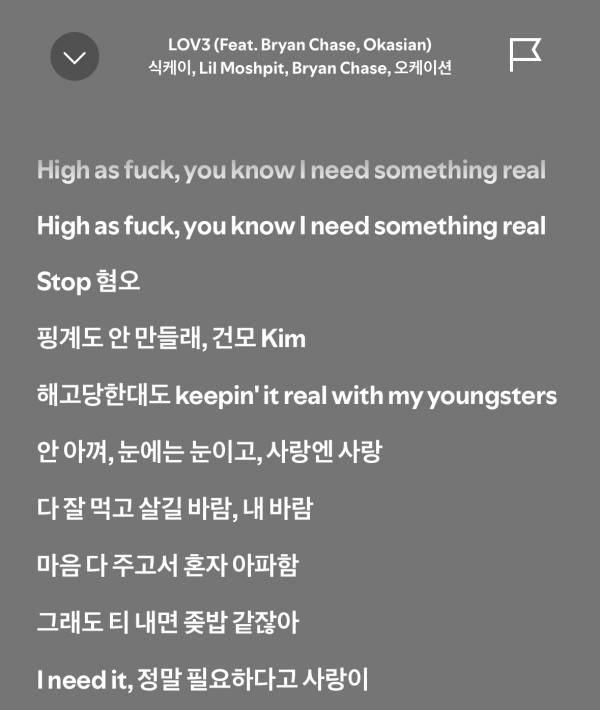Jump to the lyric line ending '건모 Kim'
Viewport: 600px width, 710px height.
(171, 339)
